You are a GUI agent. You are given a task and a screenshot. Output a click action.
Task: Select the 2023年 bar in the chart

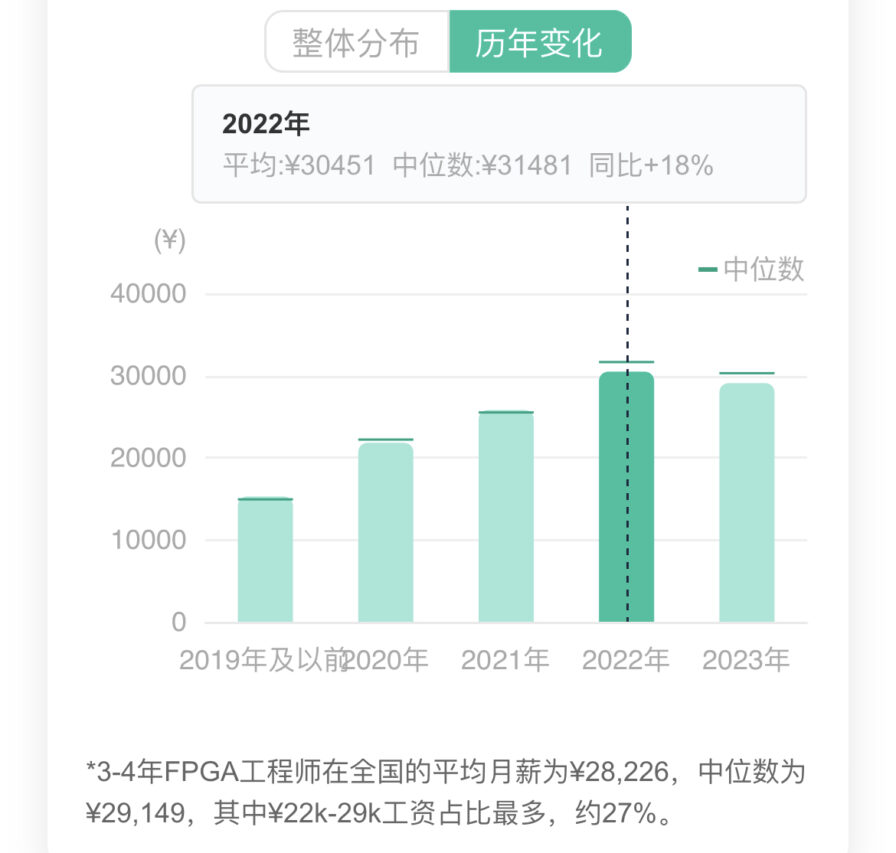pos(746,502)
